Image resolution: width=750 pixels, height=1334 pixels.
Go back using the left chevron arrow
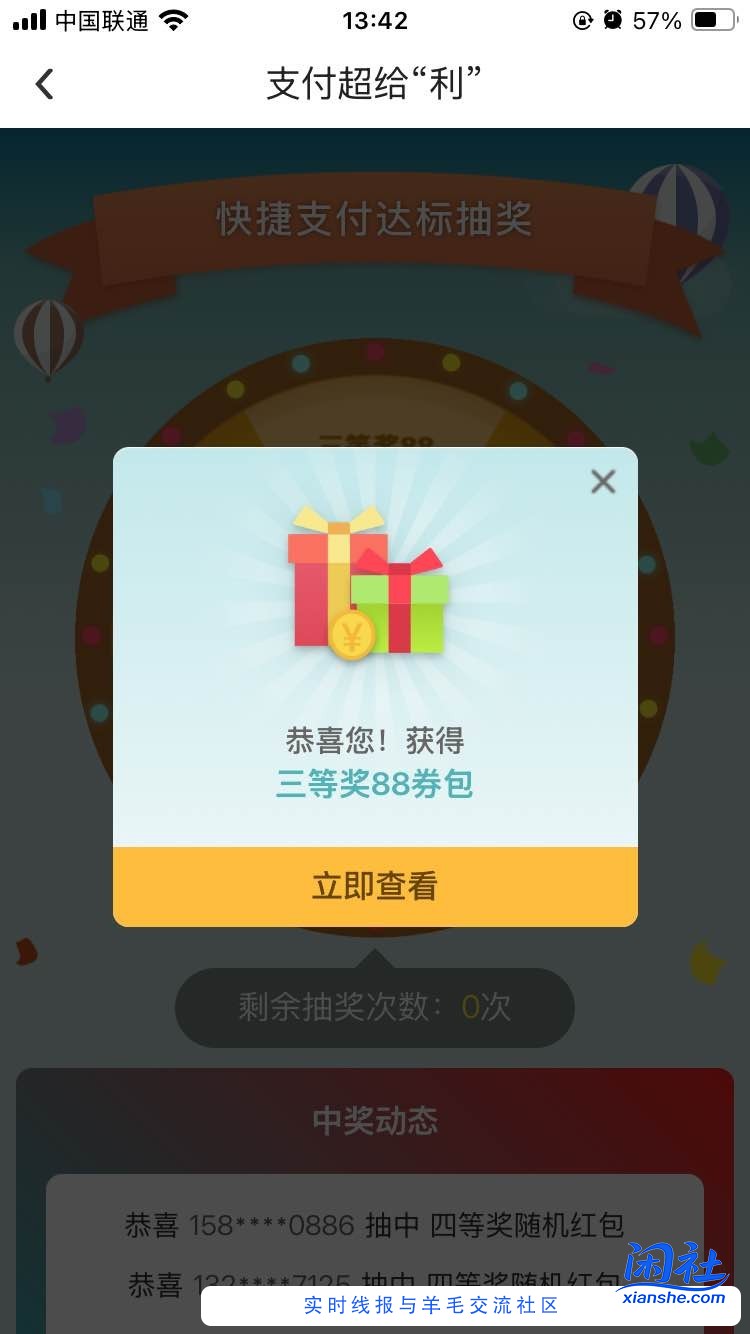point(43,83)
